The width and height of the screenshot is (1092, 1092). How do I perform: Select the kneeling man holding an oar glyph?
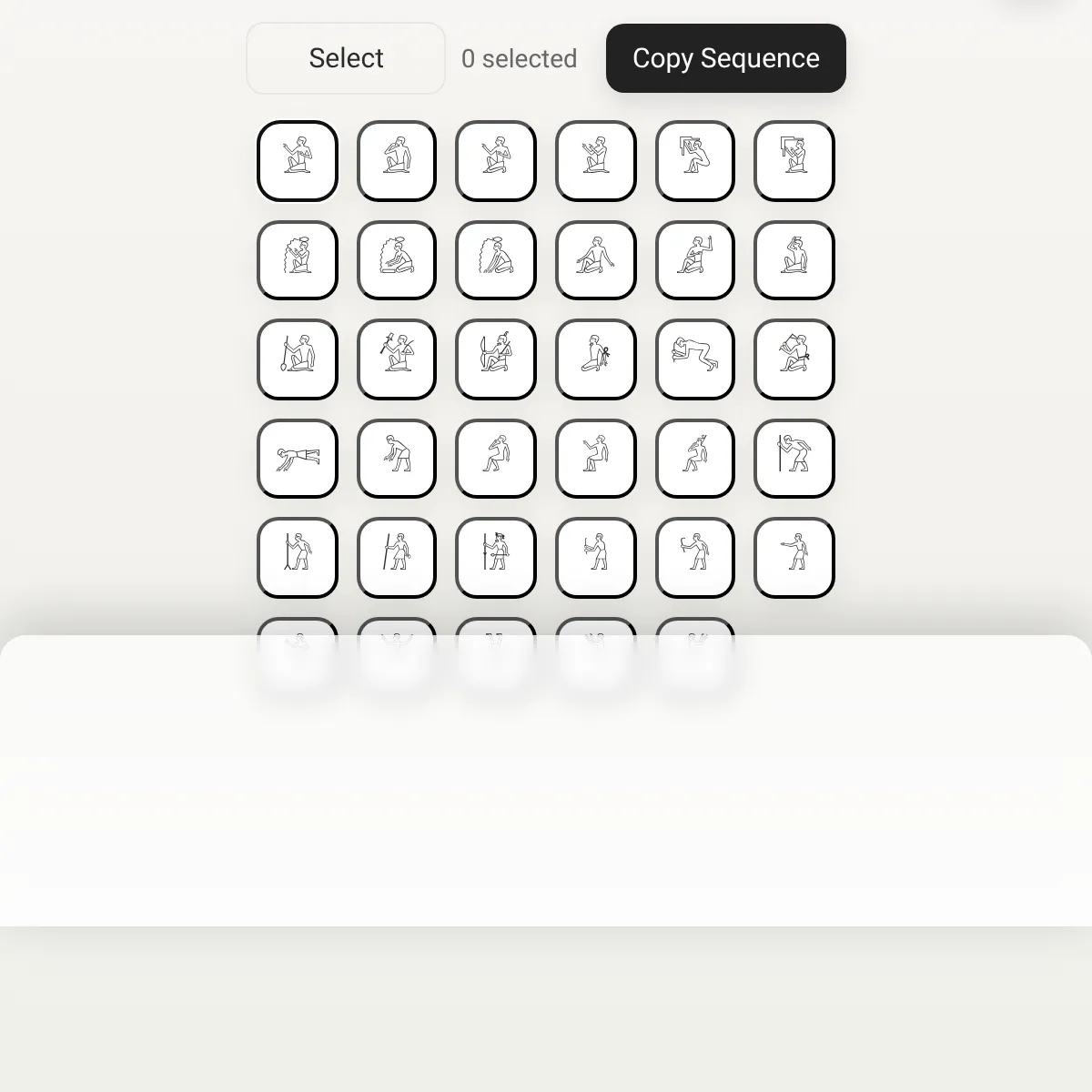(298, 359)
